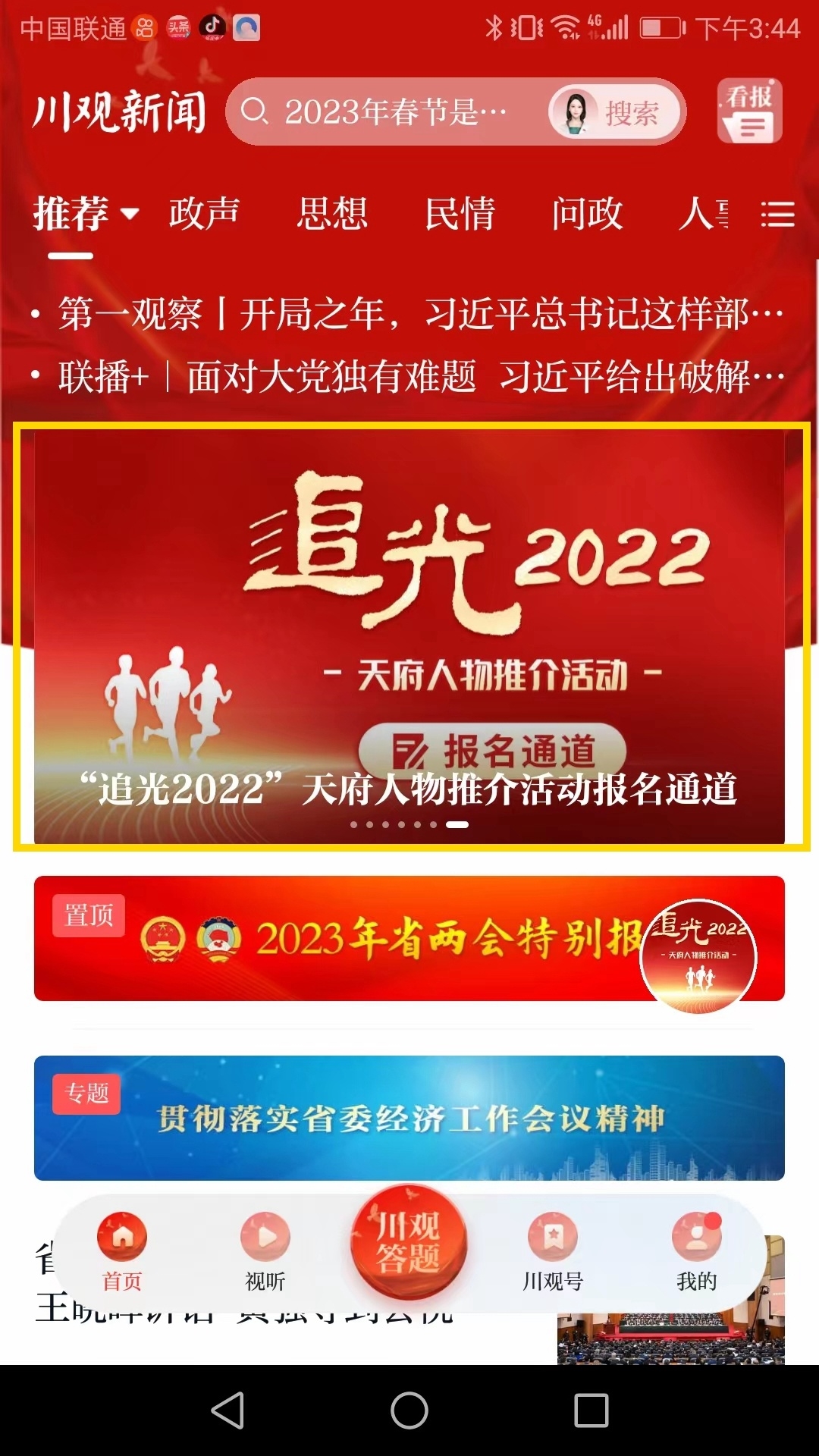
Task: Open the all-channels list menu icon
Action: click(x=777, y=214)
